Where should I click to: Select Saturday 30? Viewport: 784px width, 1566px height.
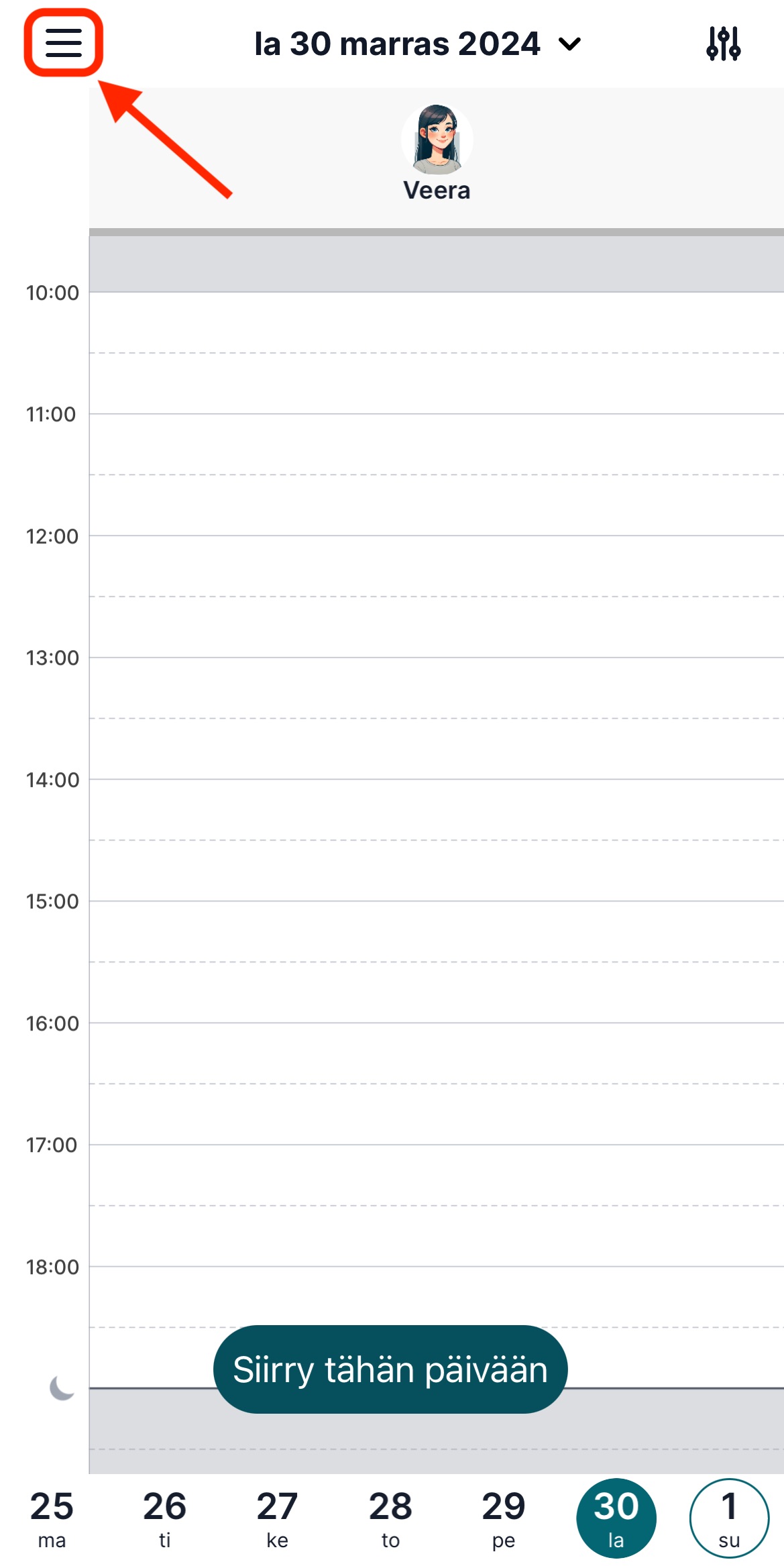[x=616, y=1518]
